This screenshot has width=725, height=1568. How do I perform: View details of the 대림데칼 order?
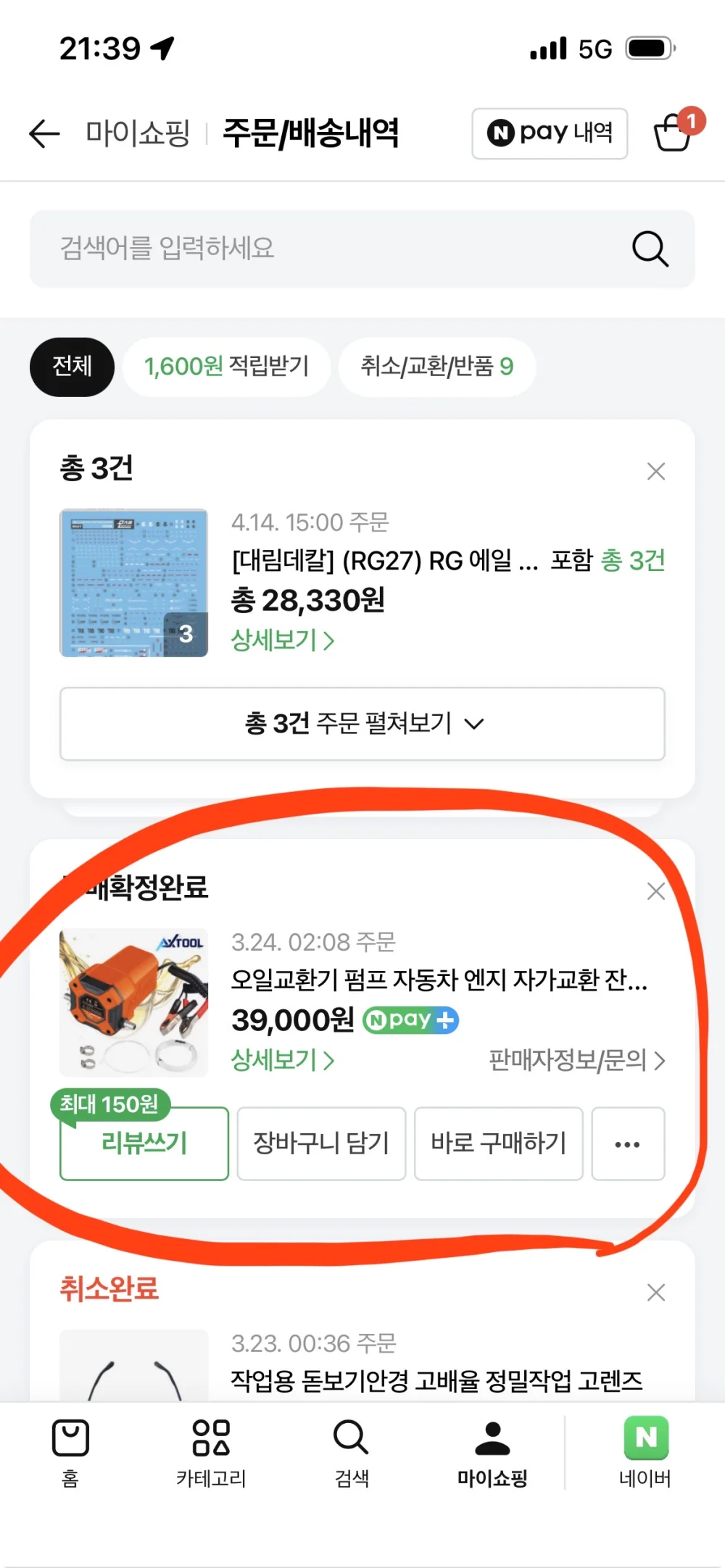tap(283, 641)
